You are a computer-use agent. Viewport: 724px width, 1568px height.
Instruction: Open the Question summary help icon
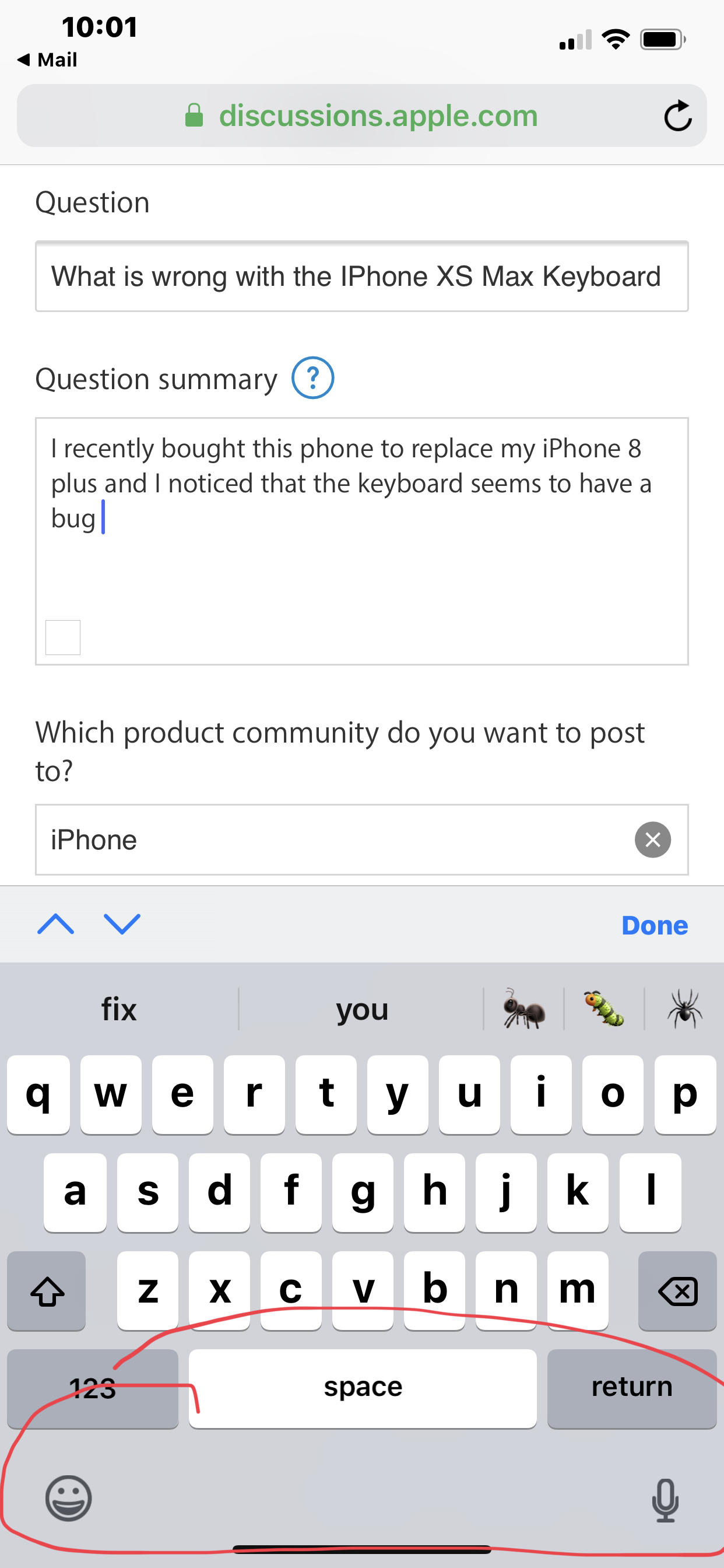[x=312, y=378]
